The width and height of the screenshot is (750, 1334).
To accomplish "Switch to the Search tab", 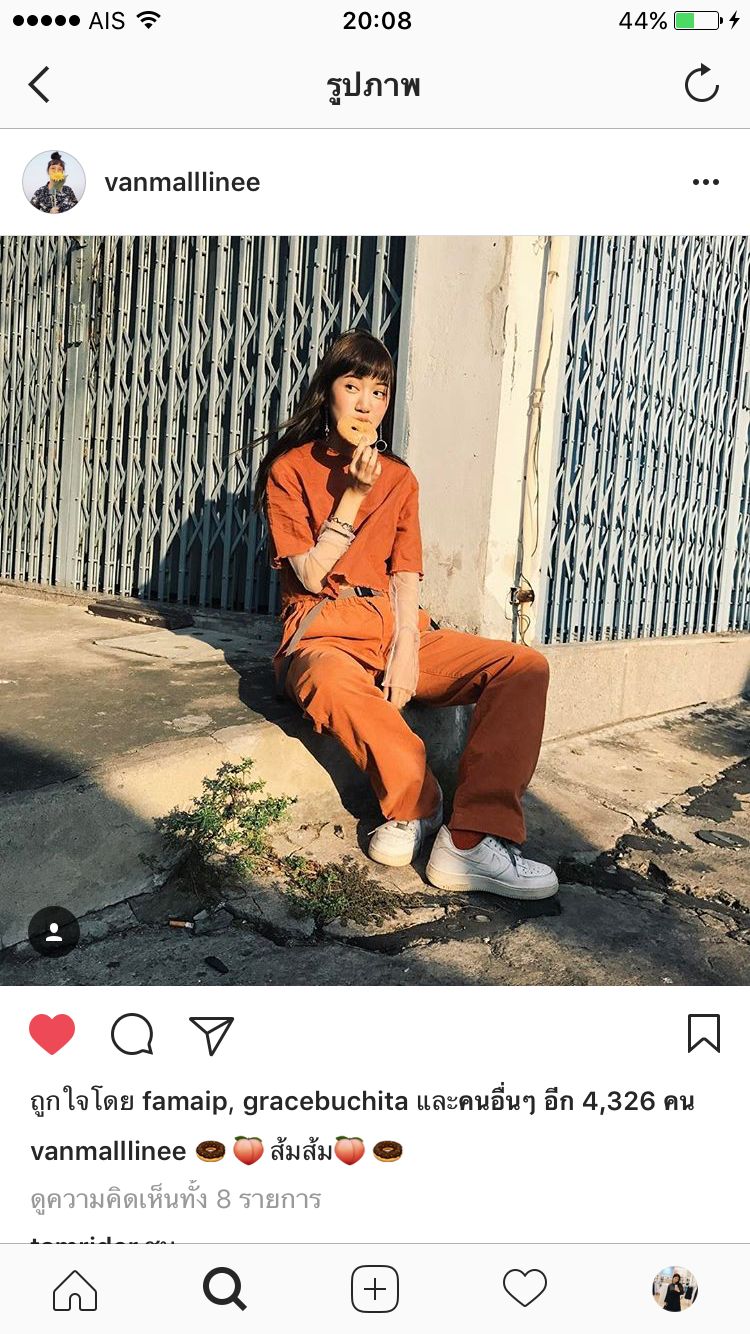I will (x=224, y=1289).
